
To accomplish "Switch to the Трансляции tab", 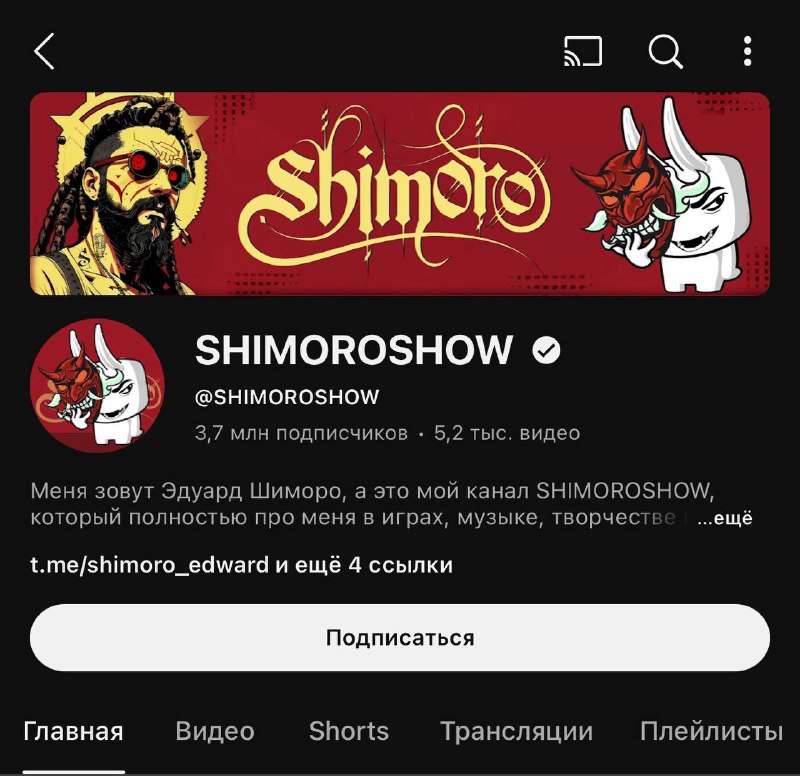I will pos(516,731).
